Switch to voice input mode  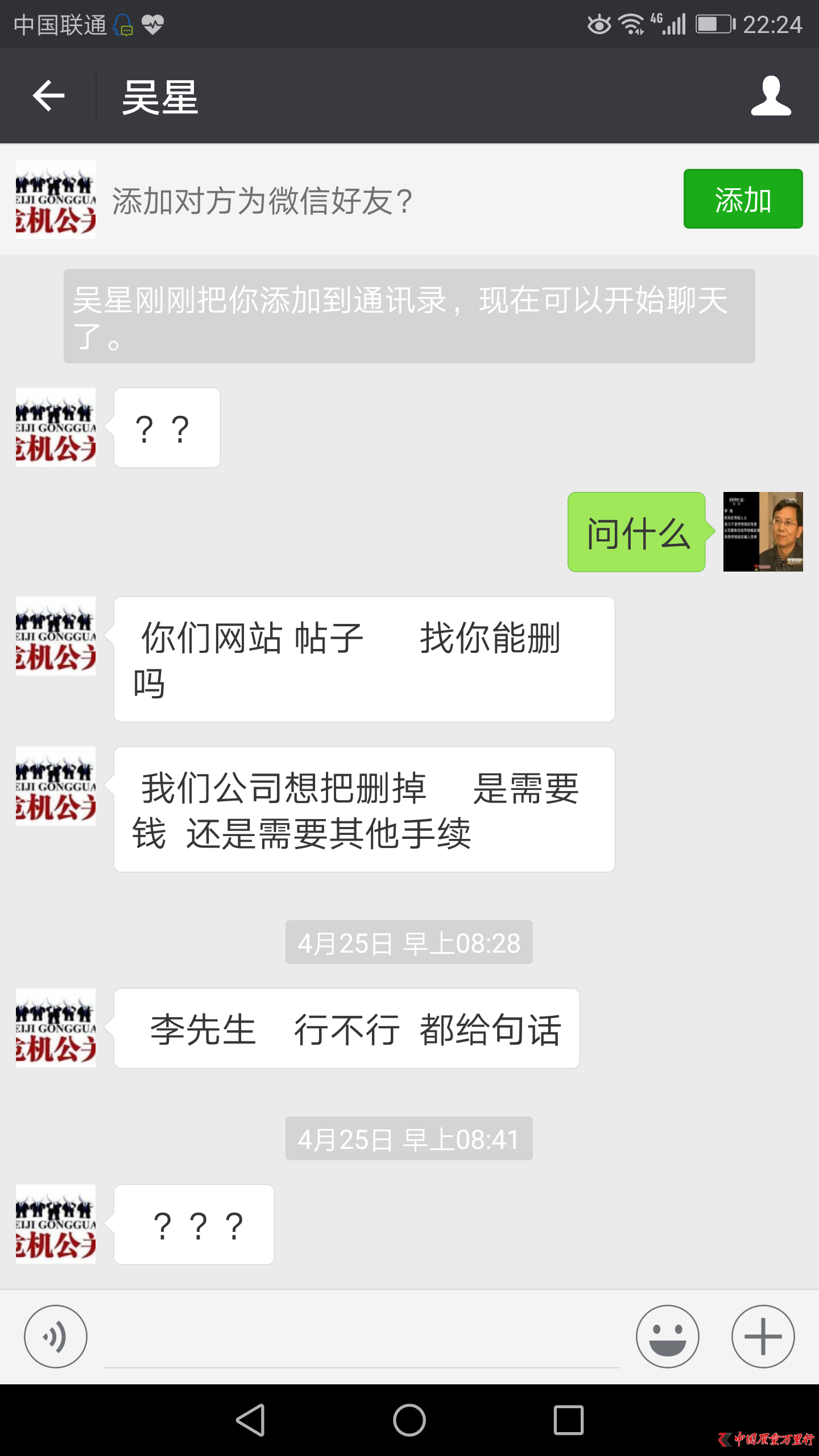coord(56,1336)
